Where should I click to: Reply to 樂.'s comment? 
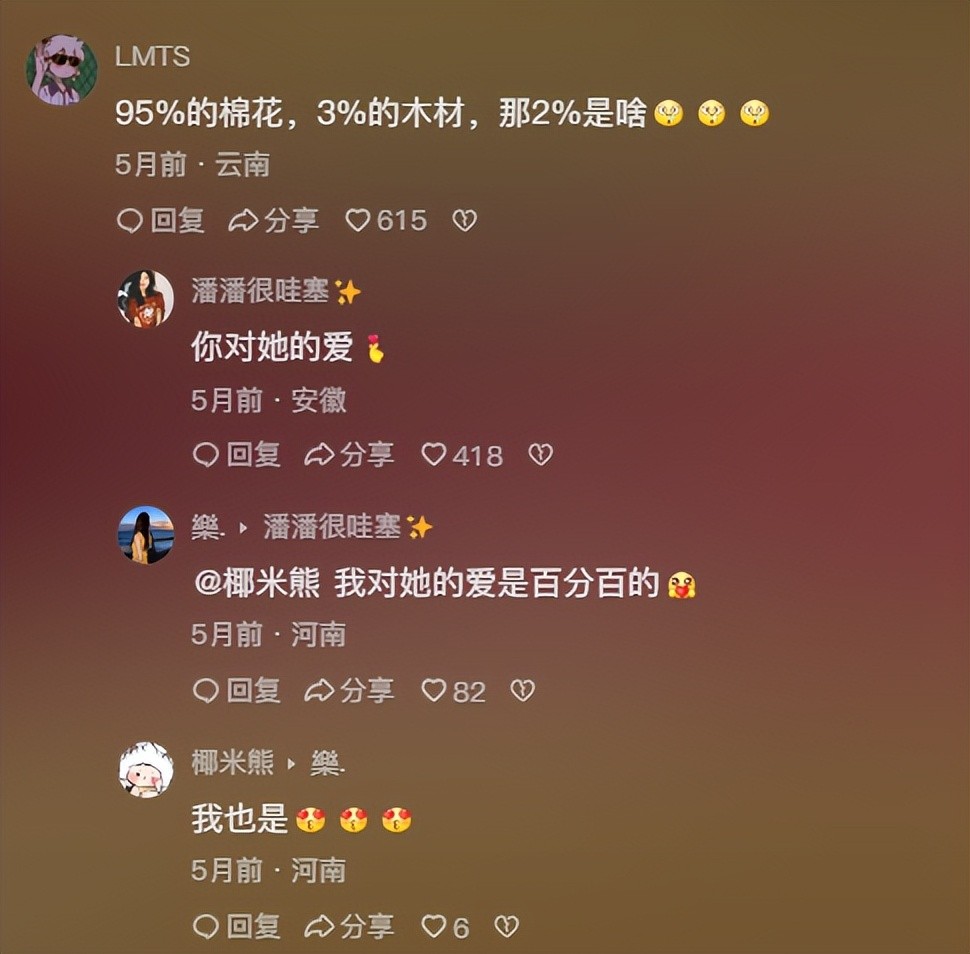236,690
